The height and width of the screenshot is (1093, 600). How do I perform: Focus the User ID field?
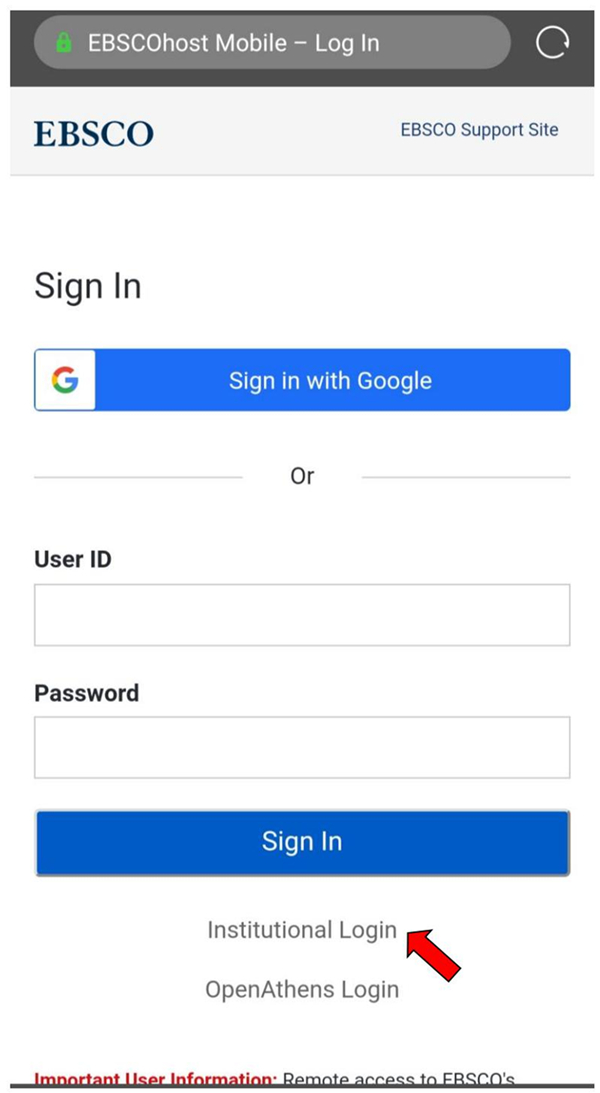coord(302,615)
